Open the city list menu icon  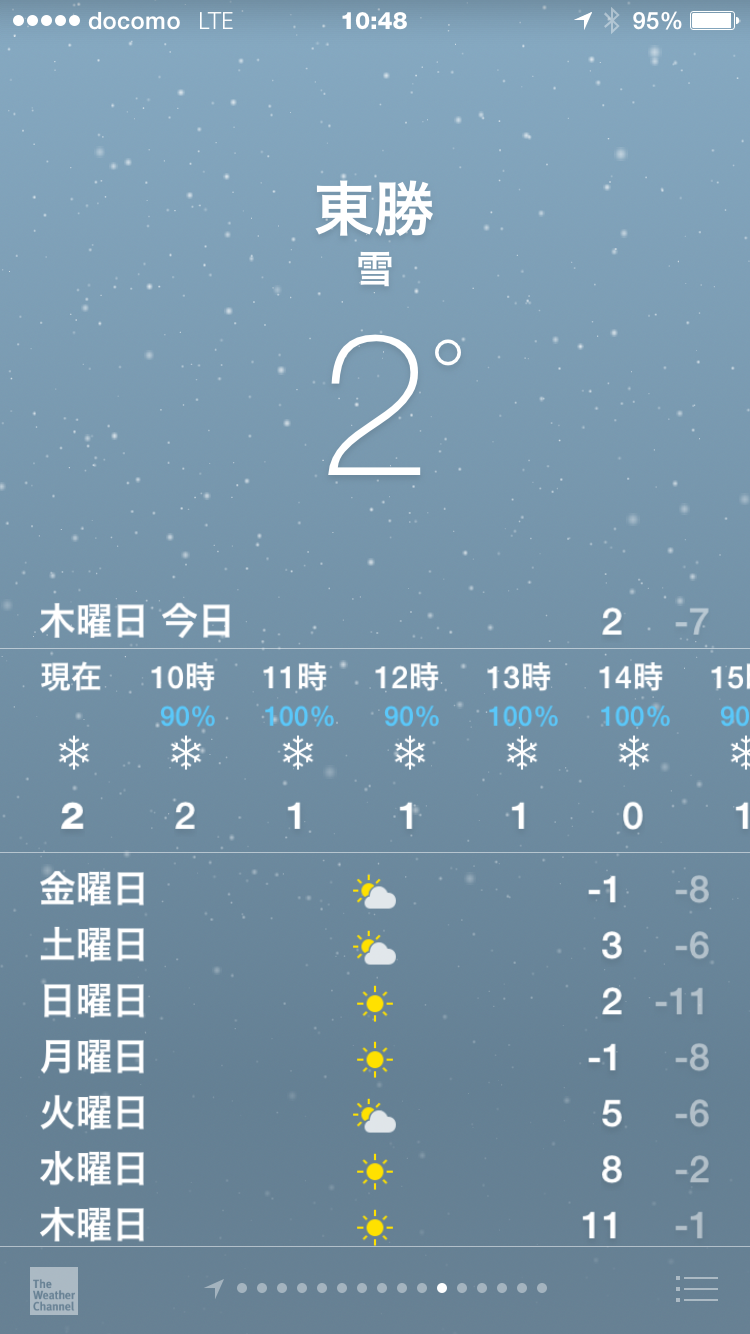tap(697, 1289)
